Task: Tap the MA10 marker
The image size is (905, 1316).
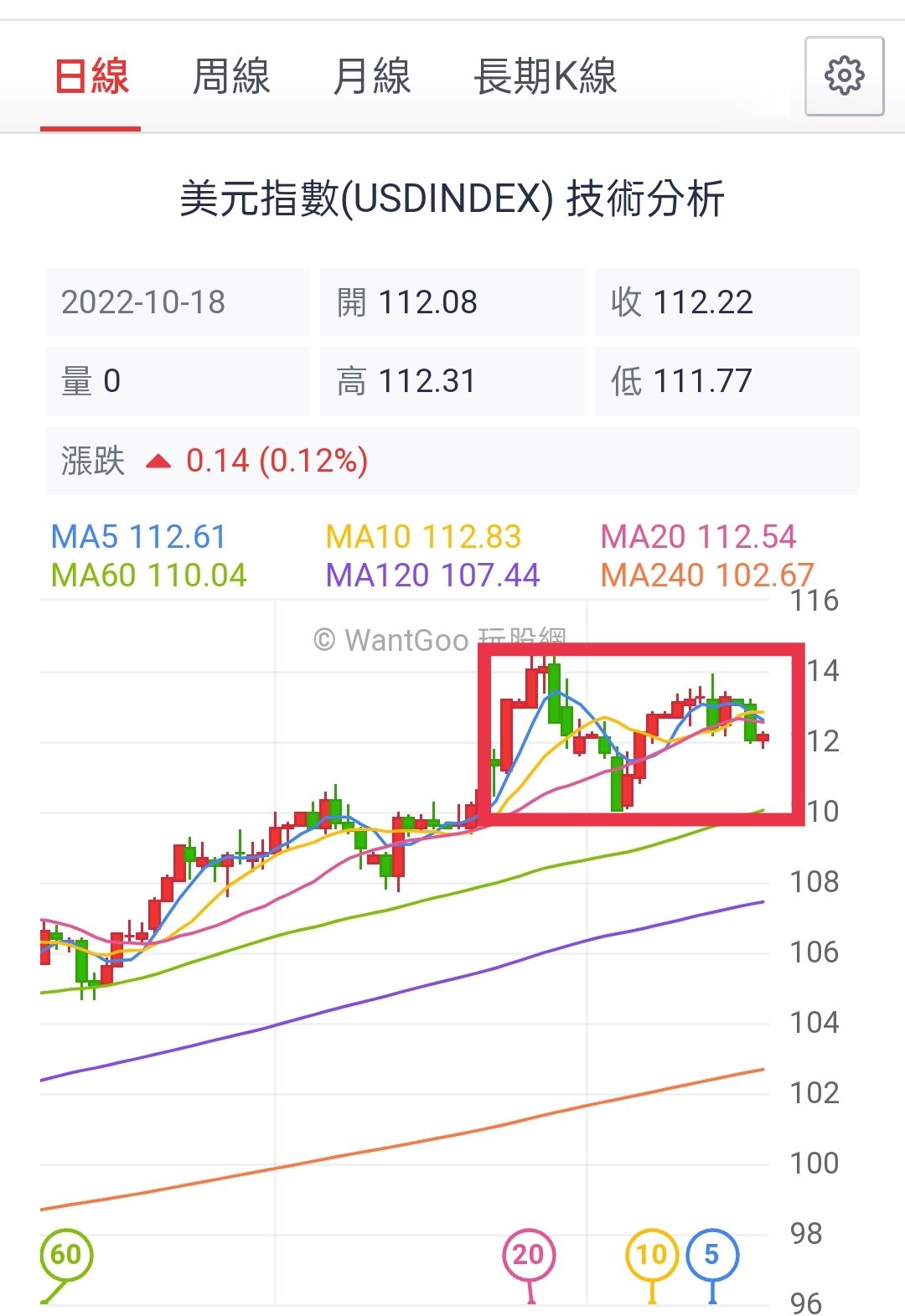Action: [x=652, y=1254]
